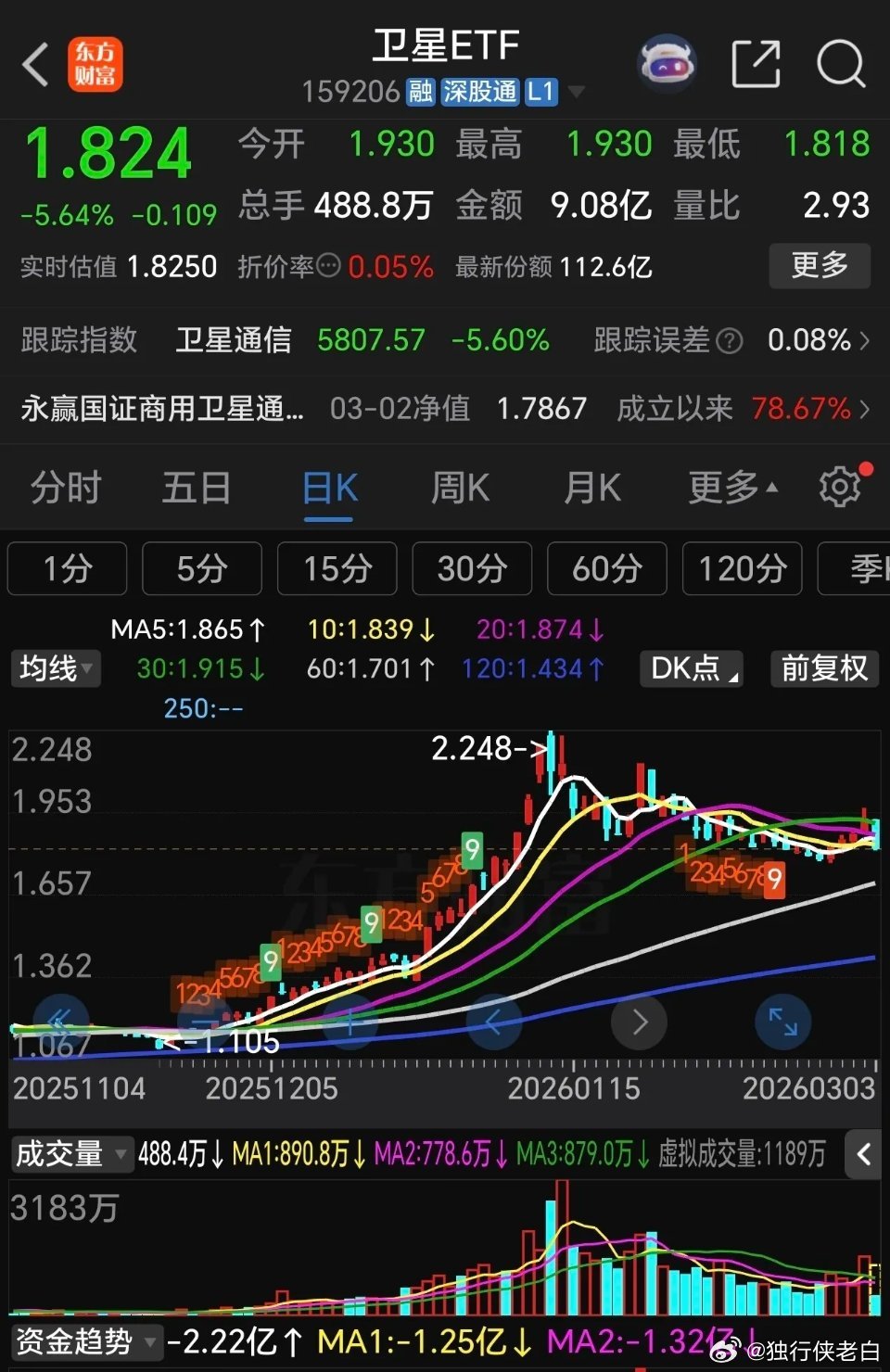Open the AI assistant robot
This screenshot has width=890, height=1372.
point(667,62)
